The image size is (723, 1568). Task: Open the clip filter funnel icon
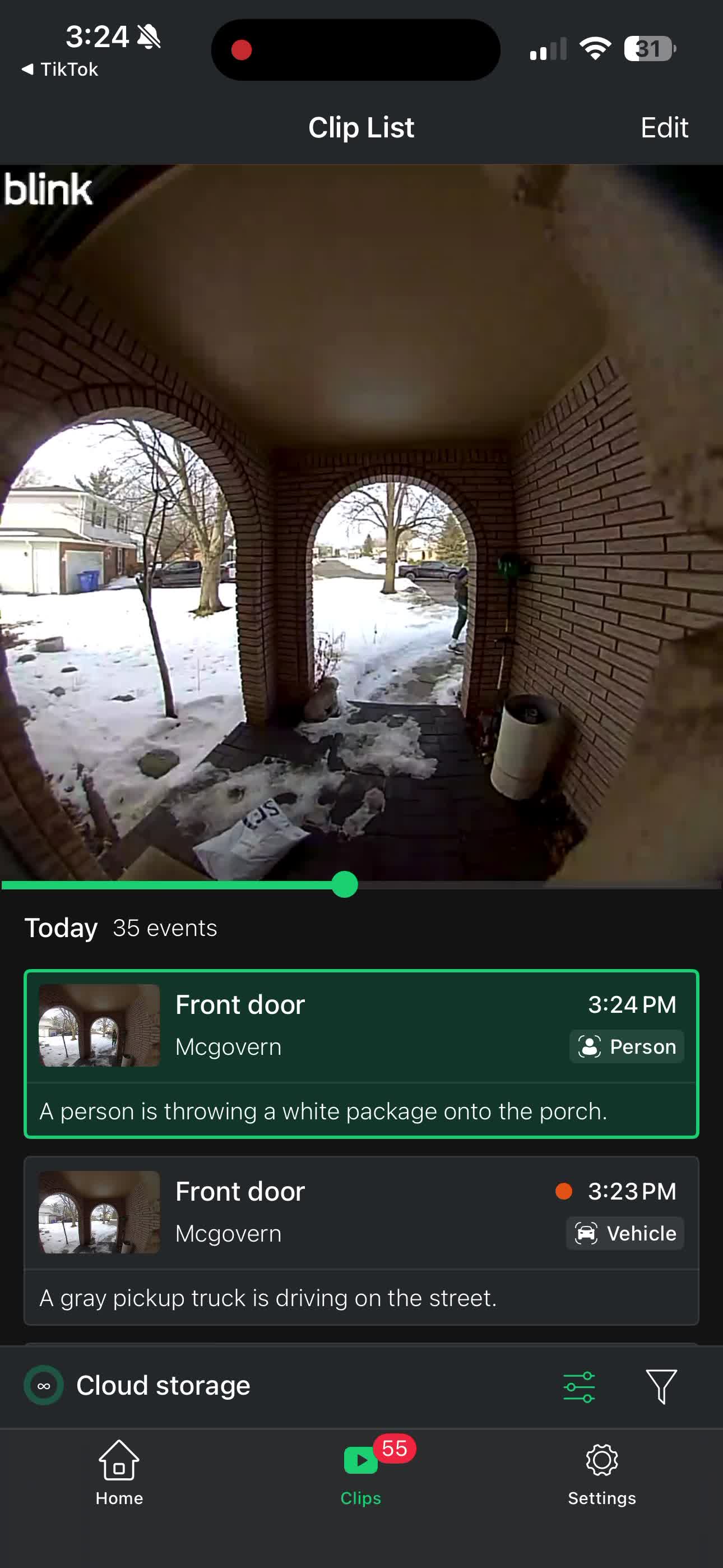[660, 1386]
